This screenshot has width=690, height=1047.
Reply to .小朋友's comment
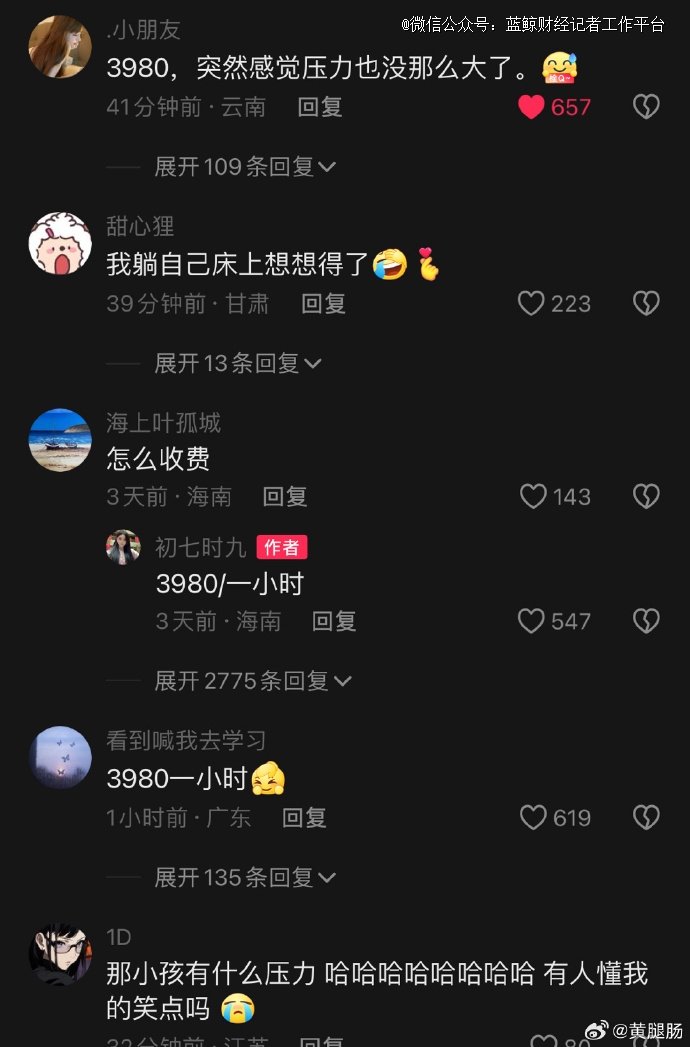tap(320, 107)
